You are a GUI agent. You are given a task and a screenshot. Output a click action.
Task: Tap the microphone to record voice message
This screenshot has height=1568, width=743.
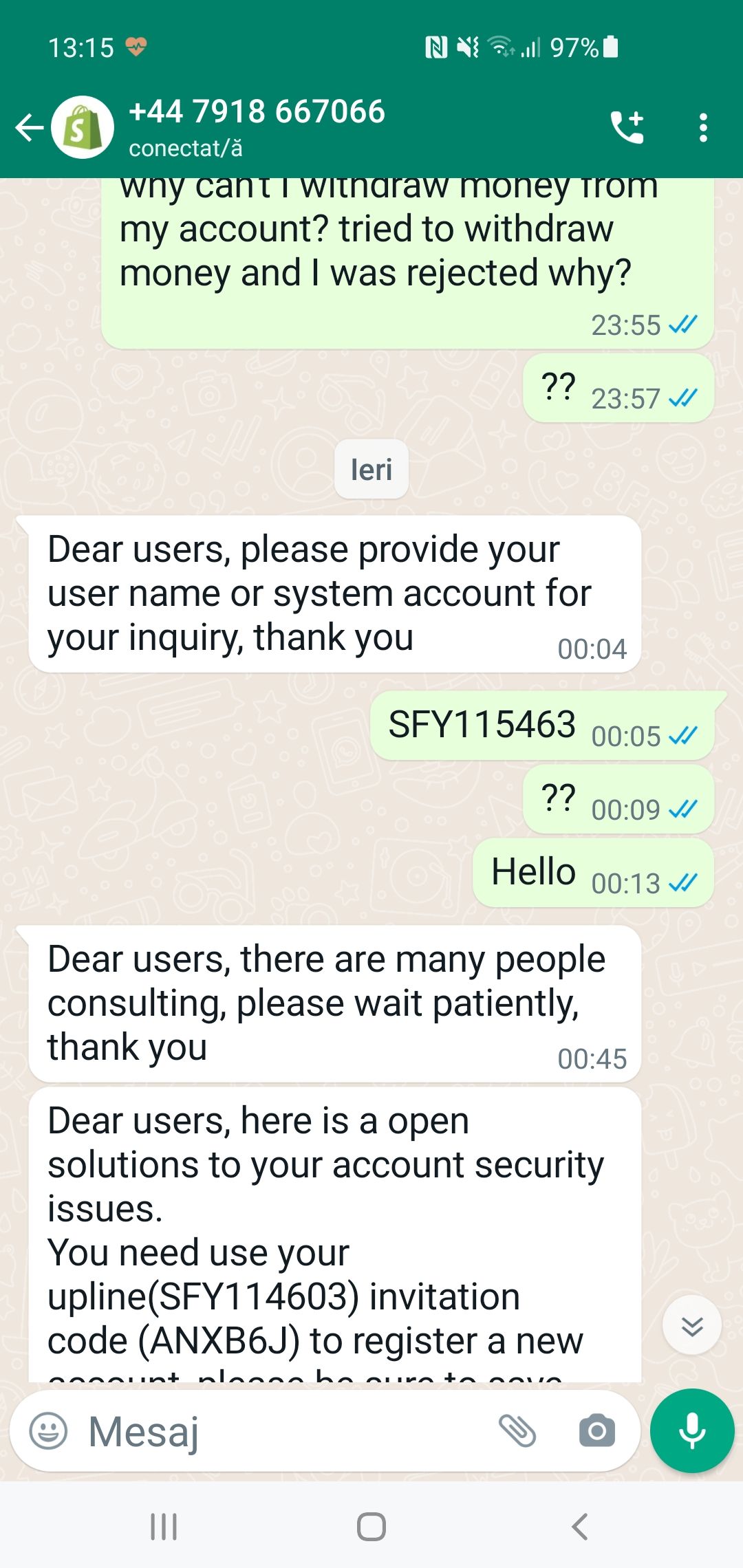(691, 1431)
